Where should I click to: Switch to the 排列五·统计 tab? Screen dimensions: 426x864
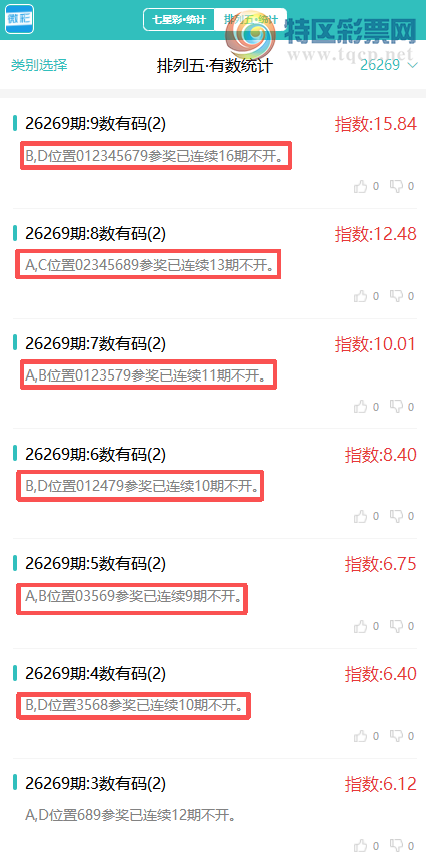[x=251, y=20]
